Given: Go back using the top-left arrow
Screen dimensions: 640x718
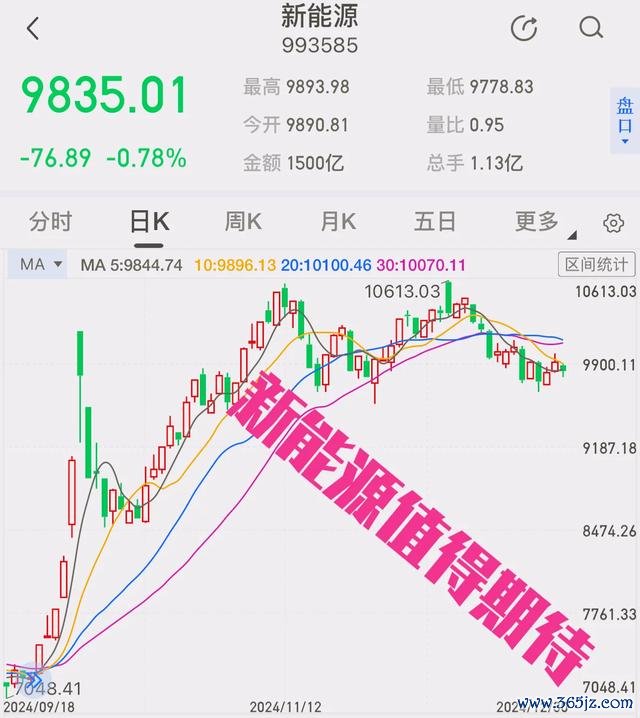Looking at the screenshot, I should pos(33,28).
